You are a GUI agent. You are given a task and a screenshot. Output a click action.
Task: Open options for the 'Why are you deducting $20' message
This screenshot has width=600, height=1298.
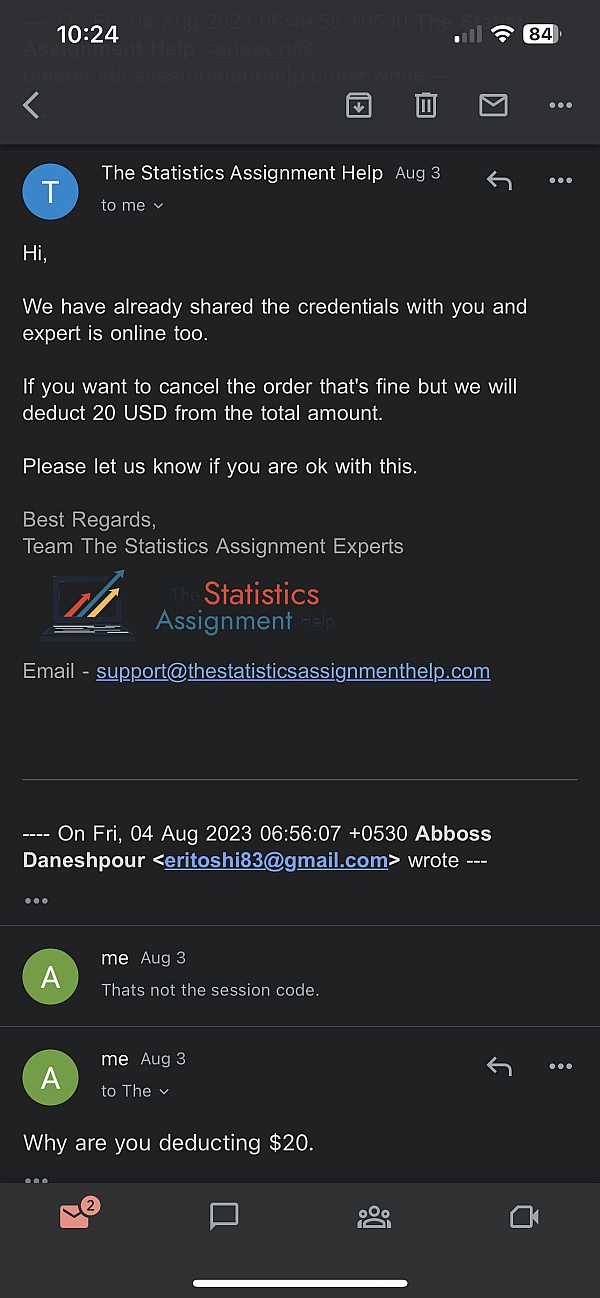click(x=560, y=1067)
